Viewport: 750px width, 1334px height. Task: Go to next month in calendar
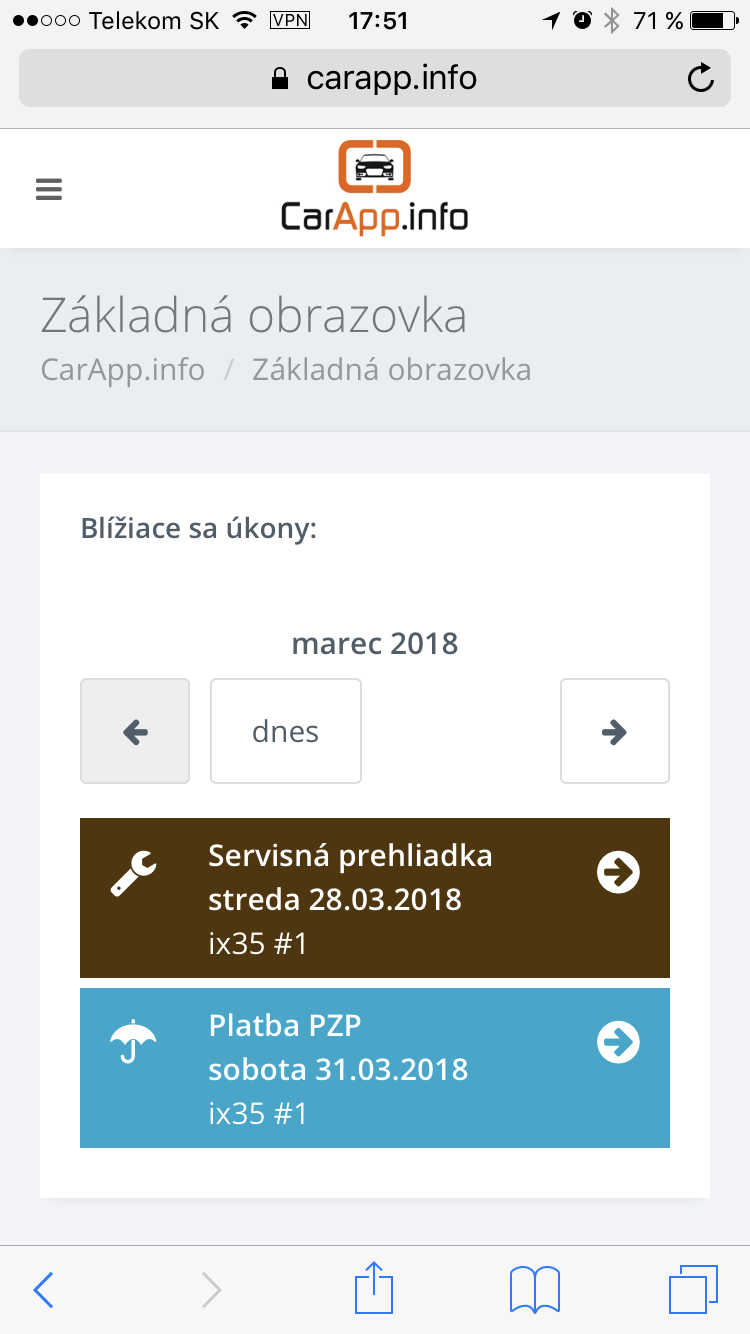click(x=615, y=731)
